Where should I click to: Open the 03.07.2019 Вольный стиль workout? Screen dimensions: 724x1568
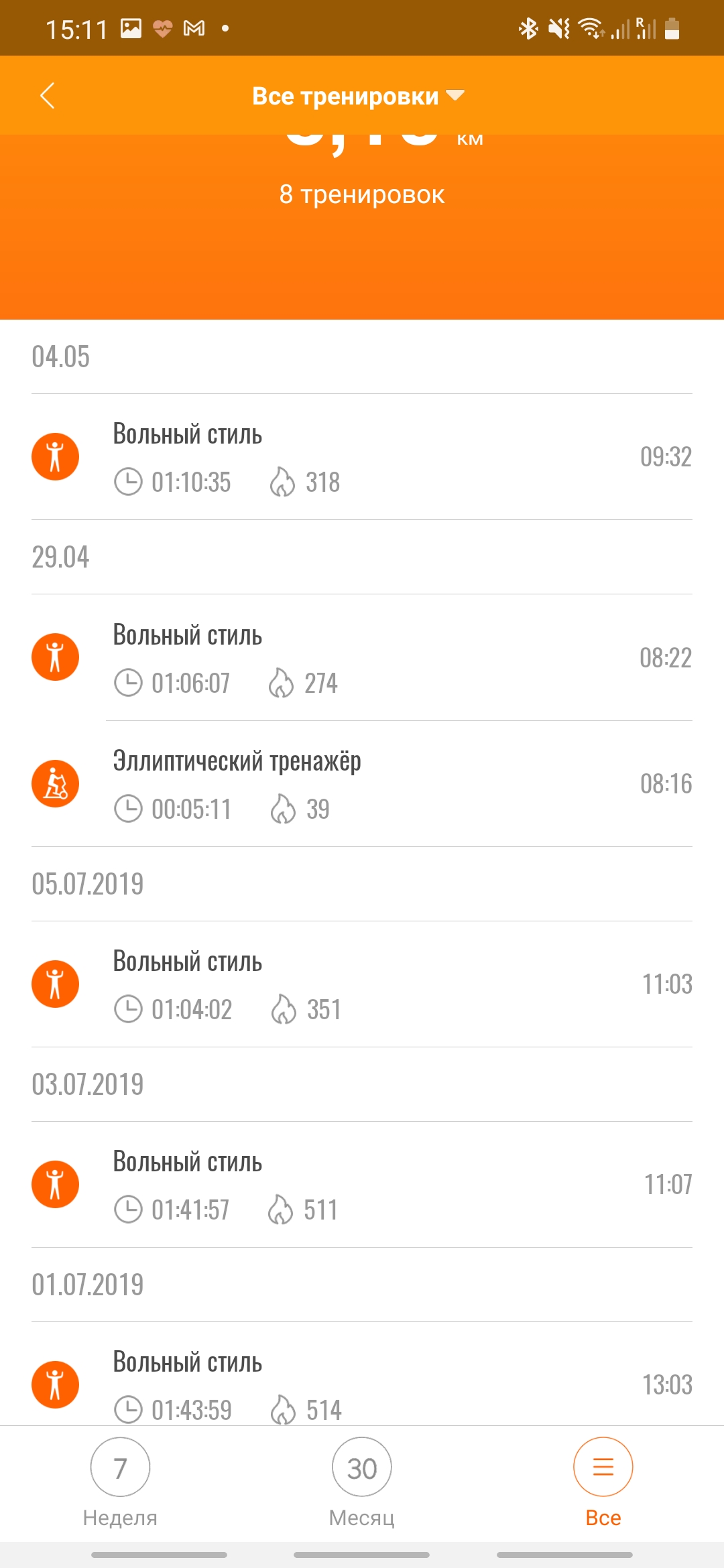pos(362,1185)
